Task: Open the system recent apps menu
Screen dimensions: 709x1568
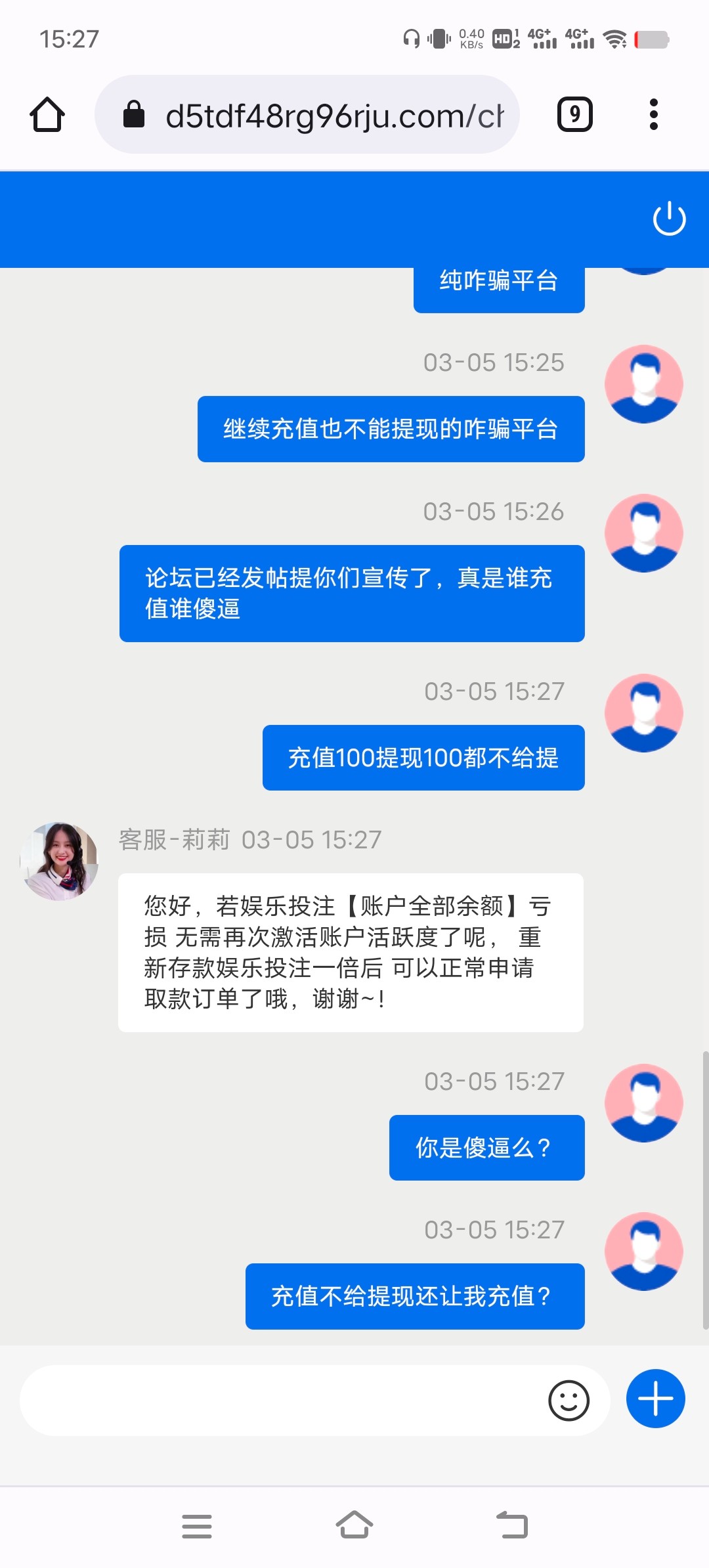Action: tap(197, 1526)
